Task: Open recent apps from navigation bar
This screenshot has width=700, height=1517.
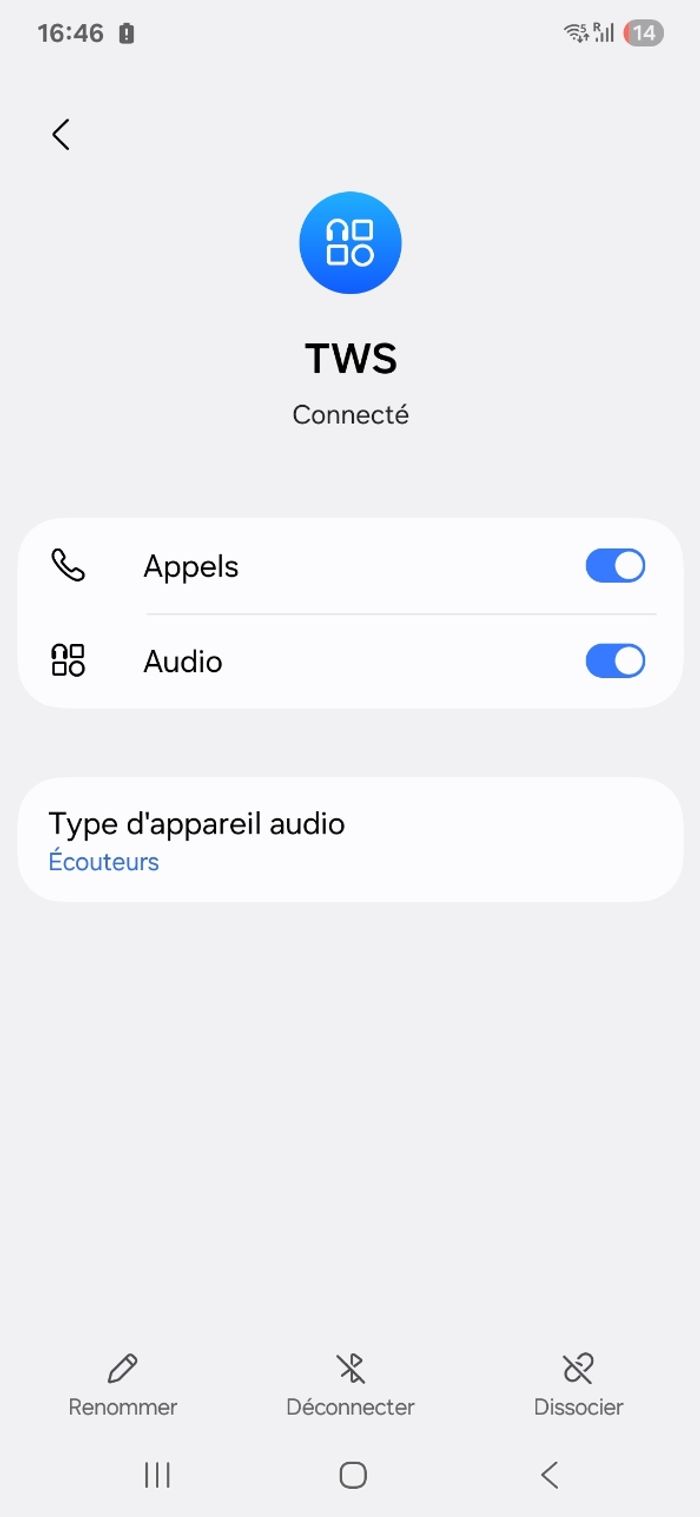Action: pos(157,1475)
